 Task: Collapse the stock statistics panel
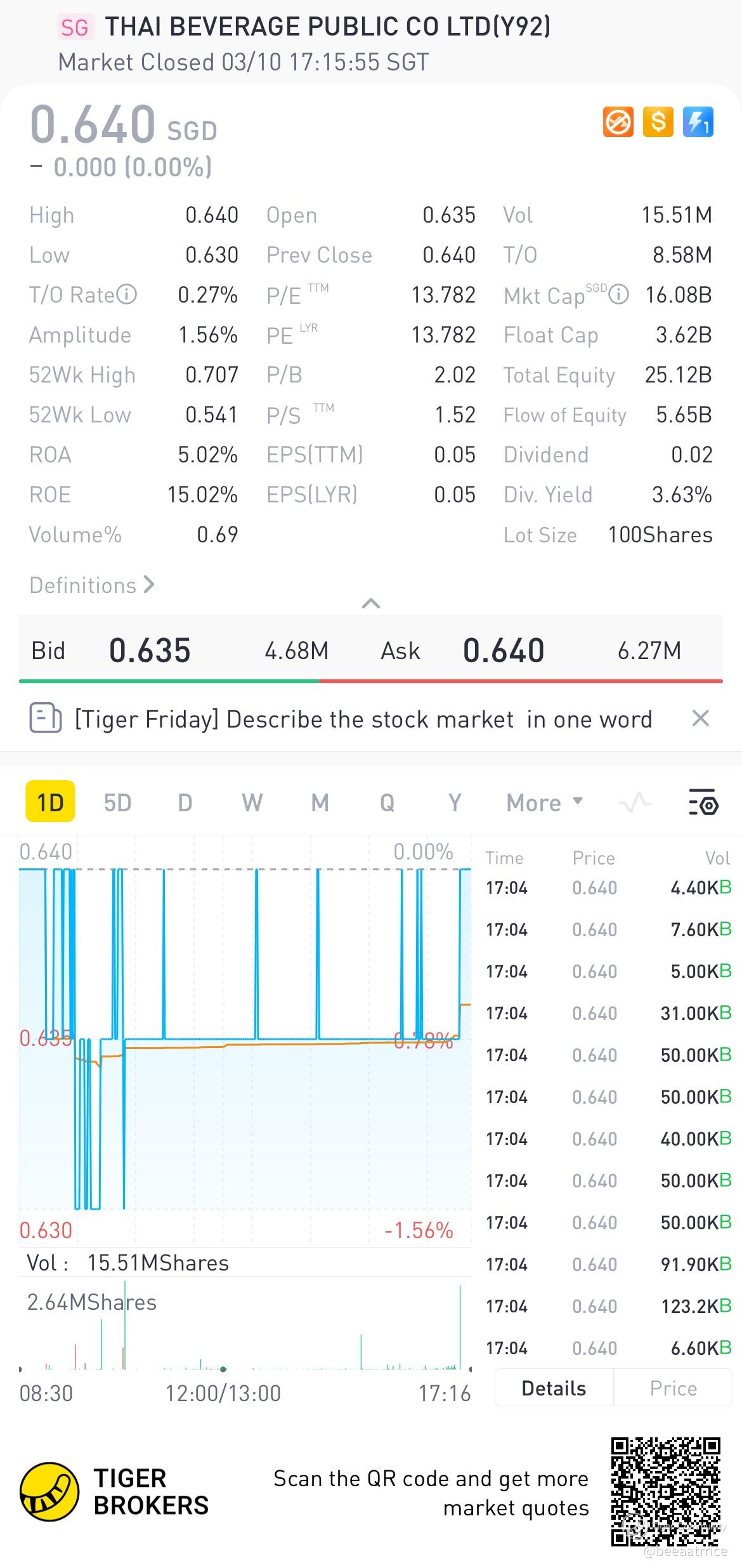click(x=371, y=603)
